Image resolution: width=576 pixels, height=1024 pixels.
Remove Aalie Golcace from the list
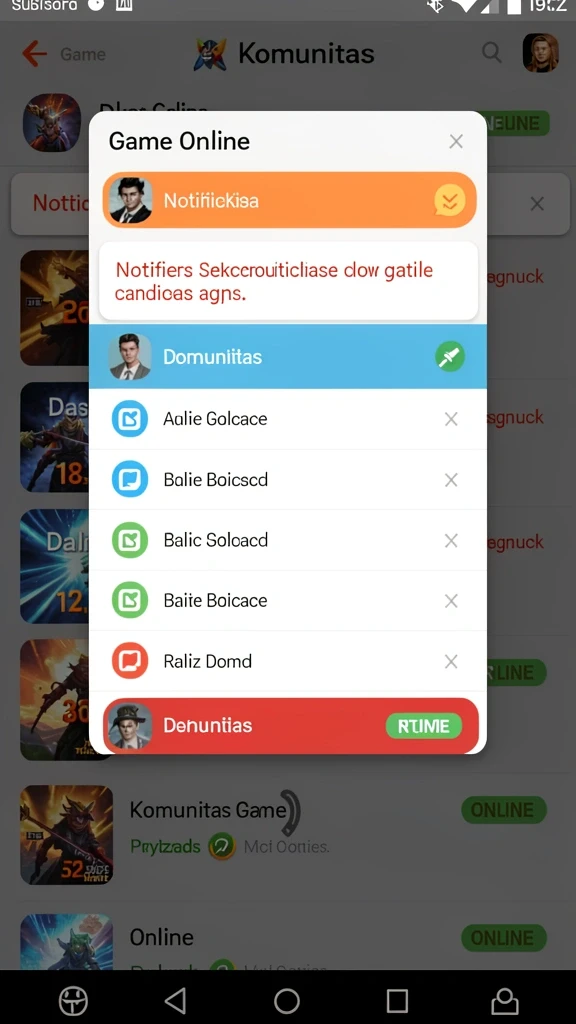451,419
